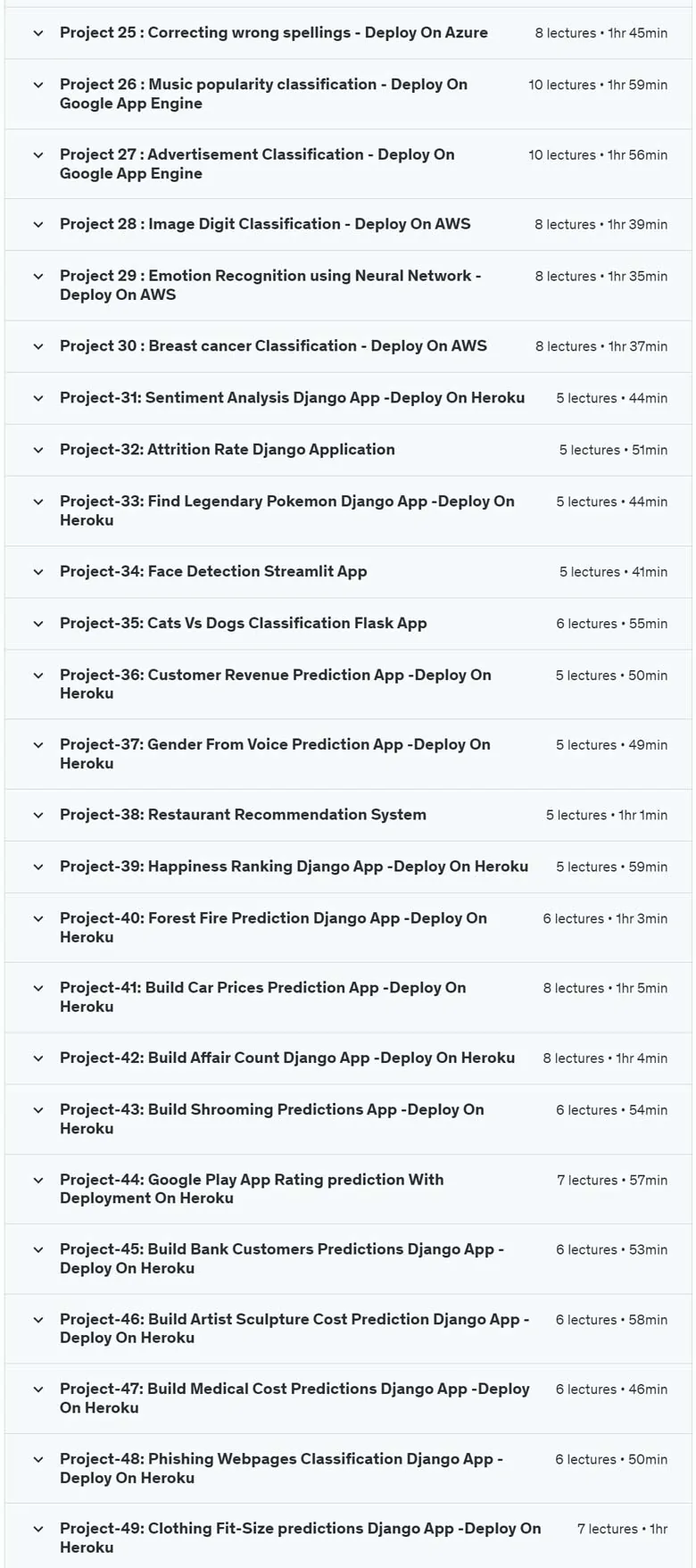Expand Project-47 Build Medical Cost Predictions
Viewport: 696px width, 1568px height.
pos(348,1398)
